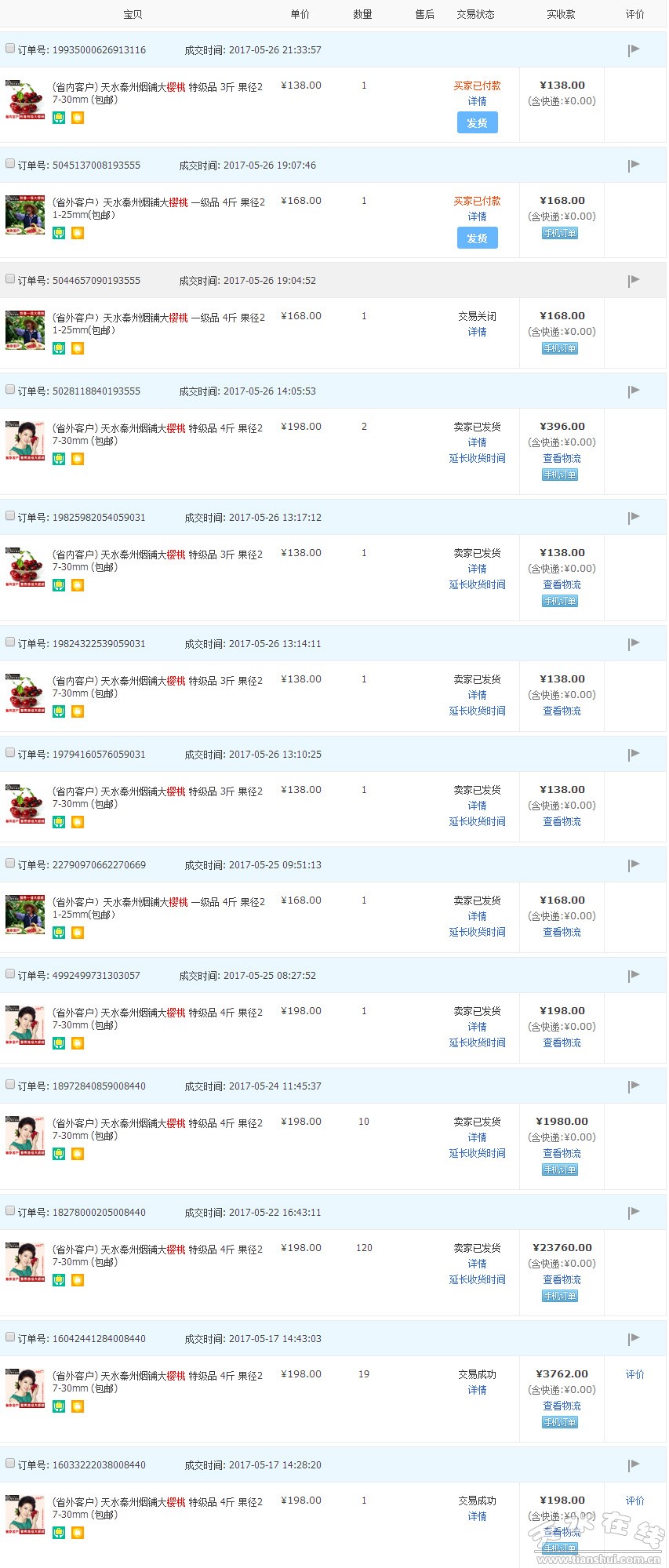Open product title in order 22790970662270669

pyautogui.click(x=158, y=908)
